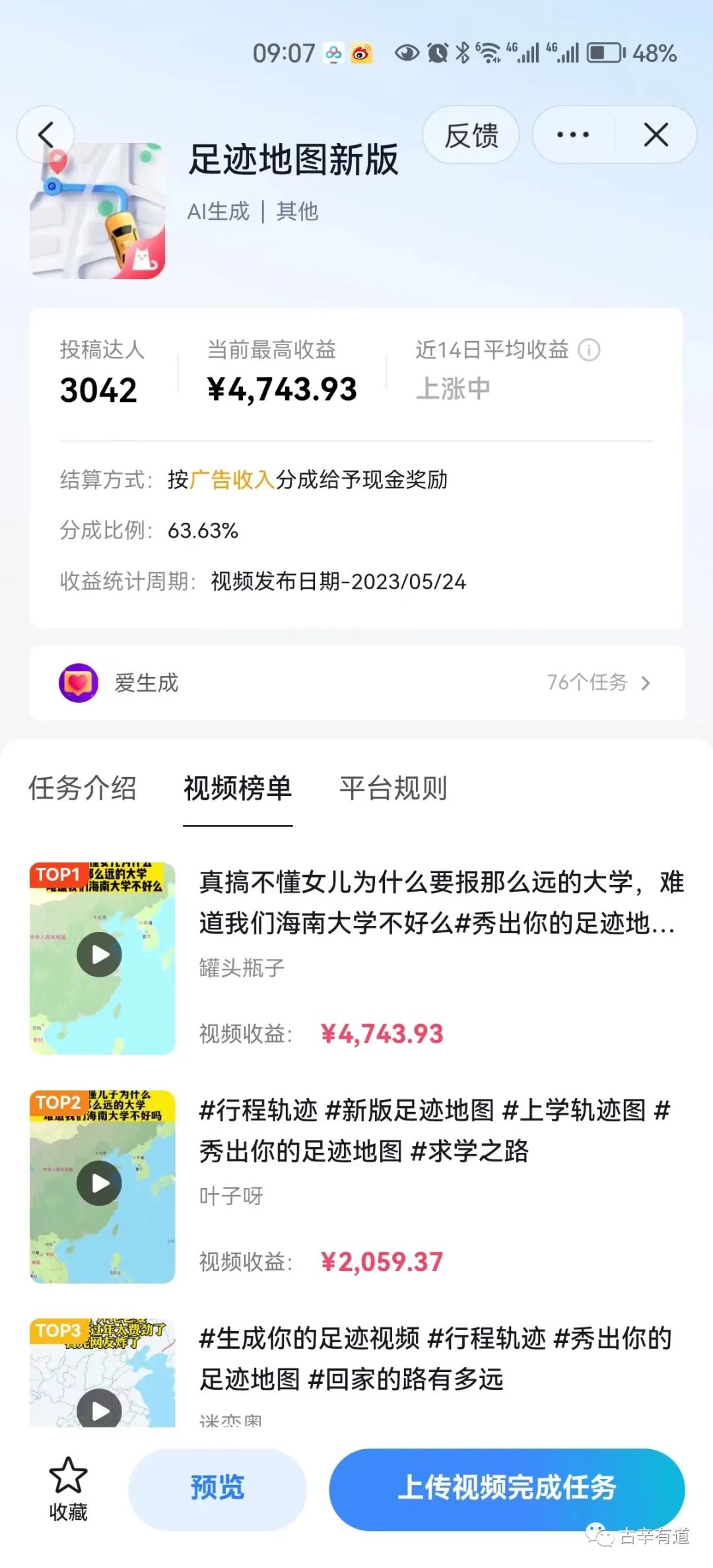Open 爱生成 with 76个任务
The height and width of the screenshot is (1568, 713).
pos(356,683)
